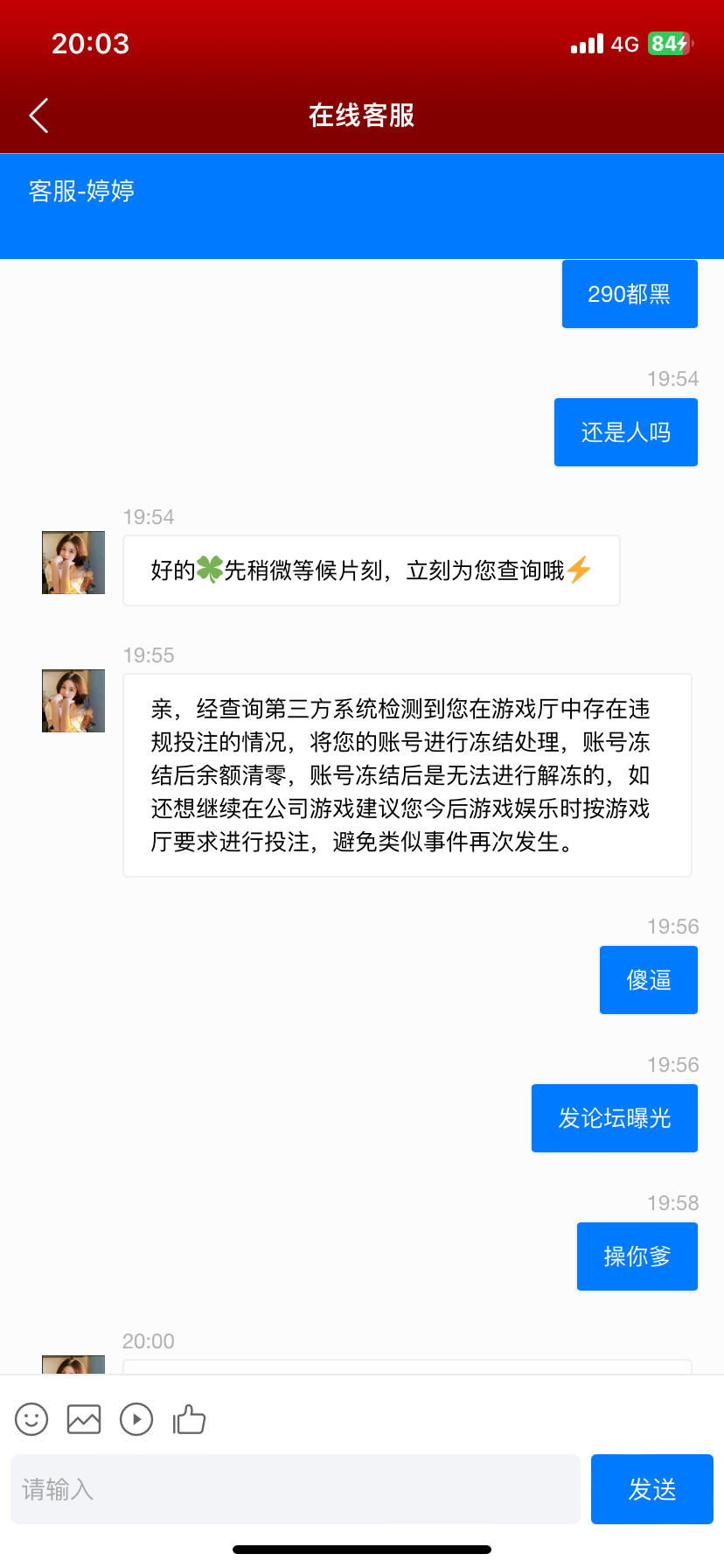Viewport: 724px width, 1568px height.
Task: Click the back arrow to leave chat
Action: point(38,115)
